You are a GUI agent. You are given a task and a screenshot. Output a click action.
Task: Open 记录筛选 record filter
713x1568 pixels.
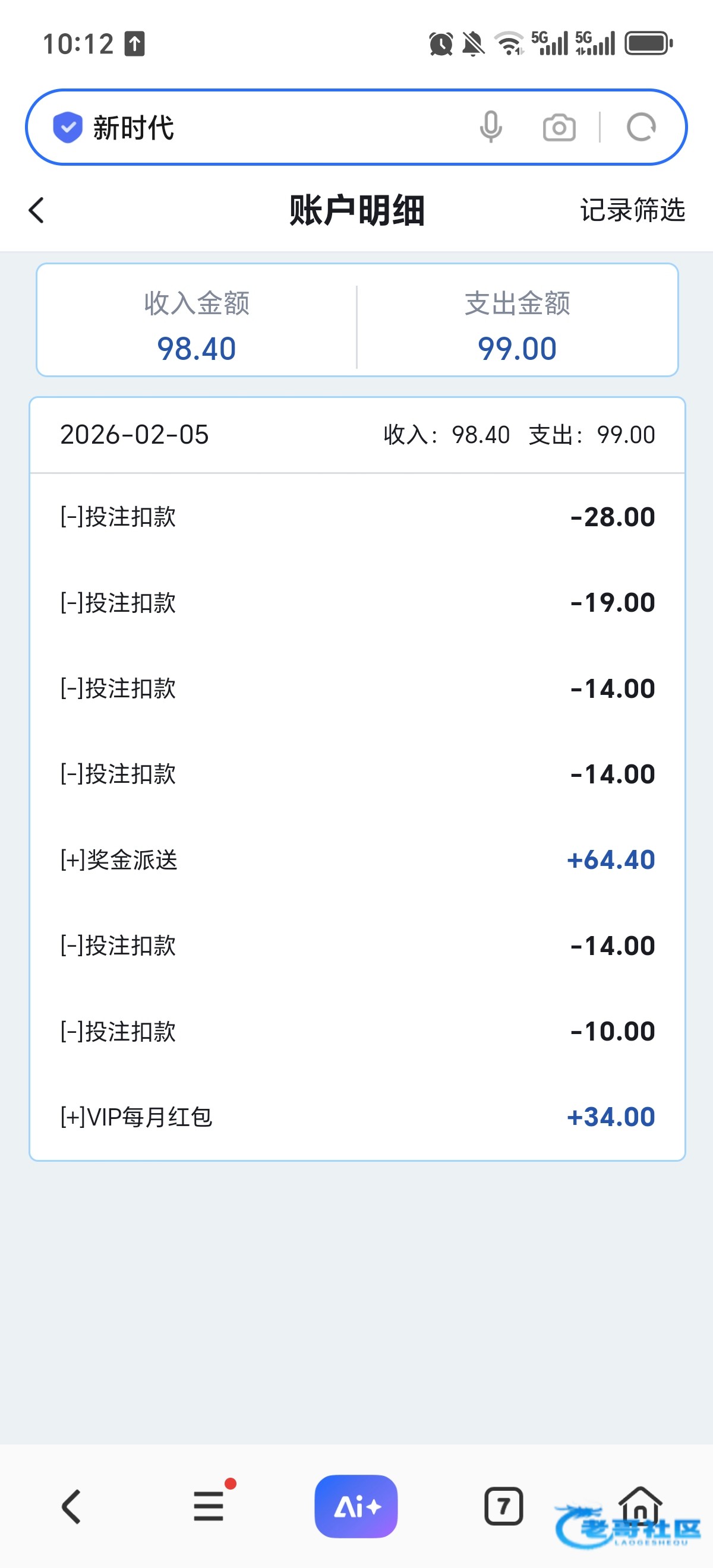pyautogui.click(x=632, y=211)
